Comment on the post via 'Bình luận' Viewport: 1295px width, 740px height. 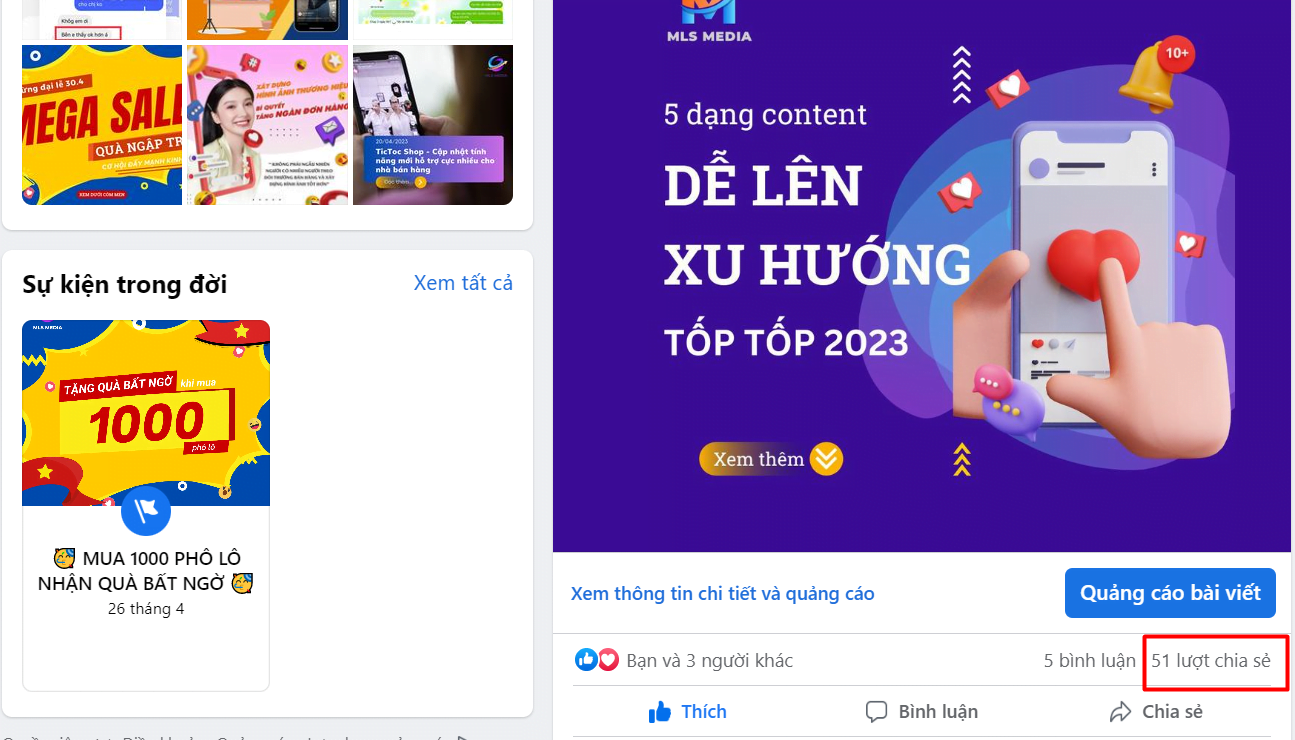click(922, 712)
